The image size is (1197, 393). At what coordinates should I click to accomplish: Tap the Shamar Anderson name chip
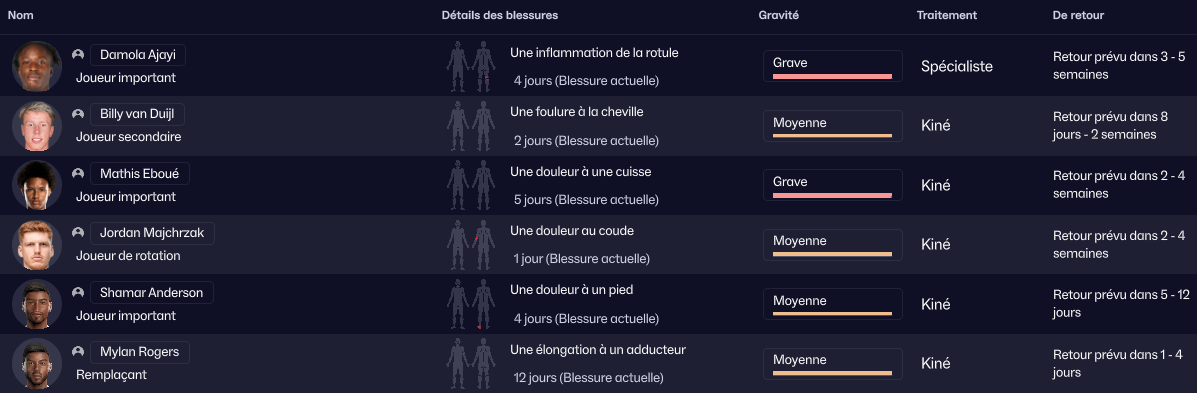pos(152,293)
